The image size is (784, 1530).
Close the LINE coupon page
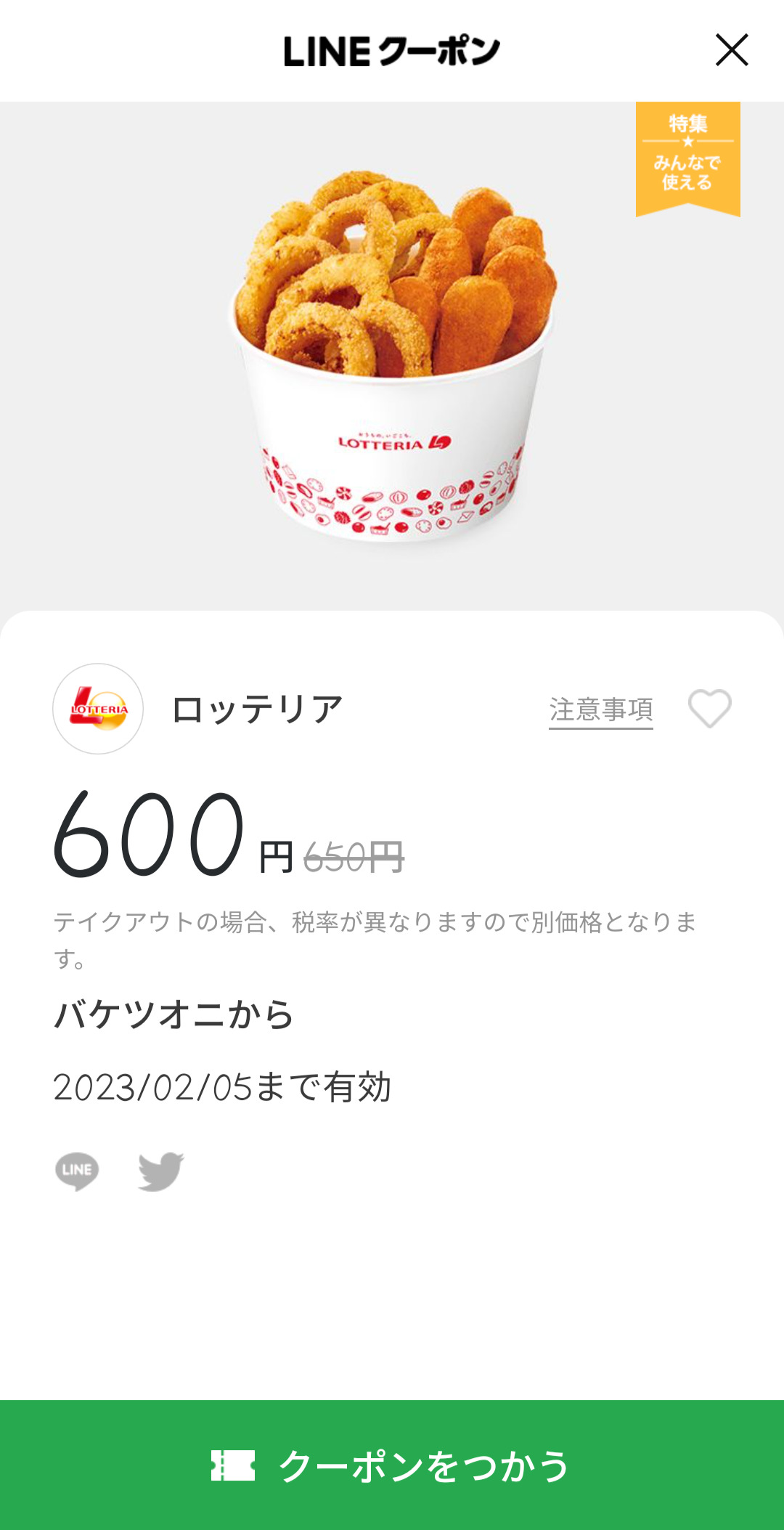click(731, 50)
